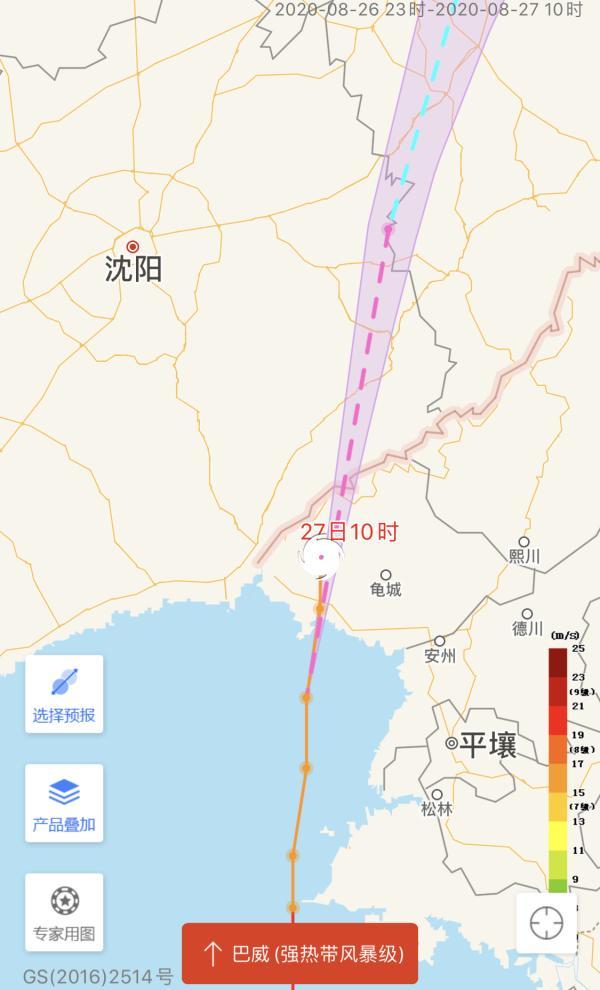The width and height of the screenshot is (600, 990).
Task: Open the 专家用图 expert maps
Action: point(64,912)
